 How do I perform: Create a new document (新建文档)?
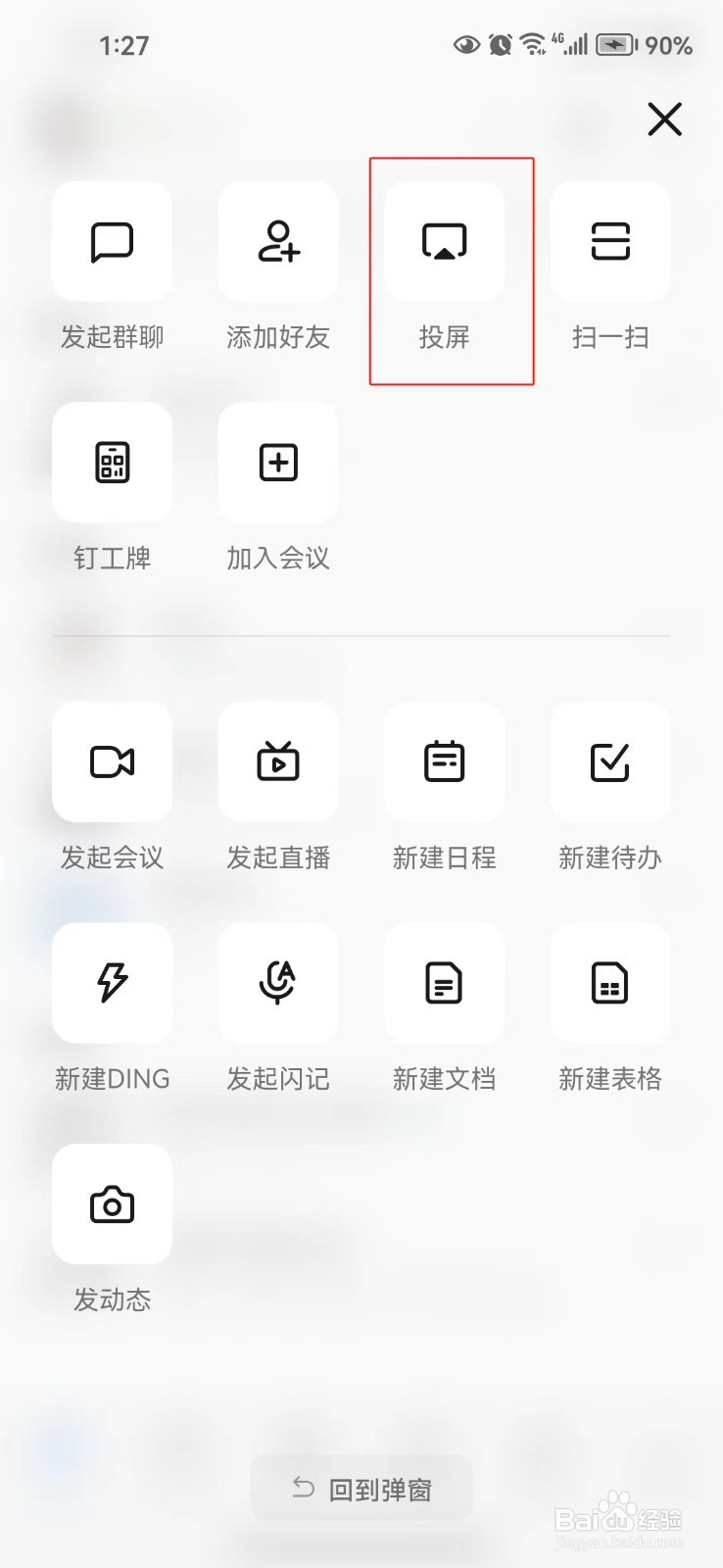coord(445,983)
